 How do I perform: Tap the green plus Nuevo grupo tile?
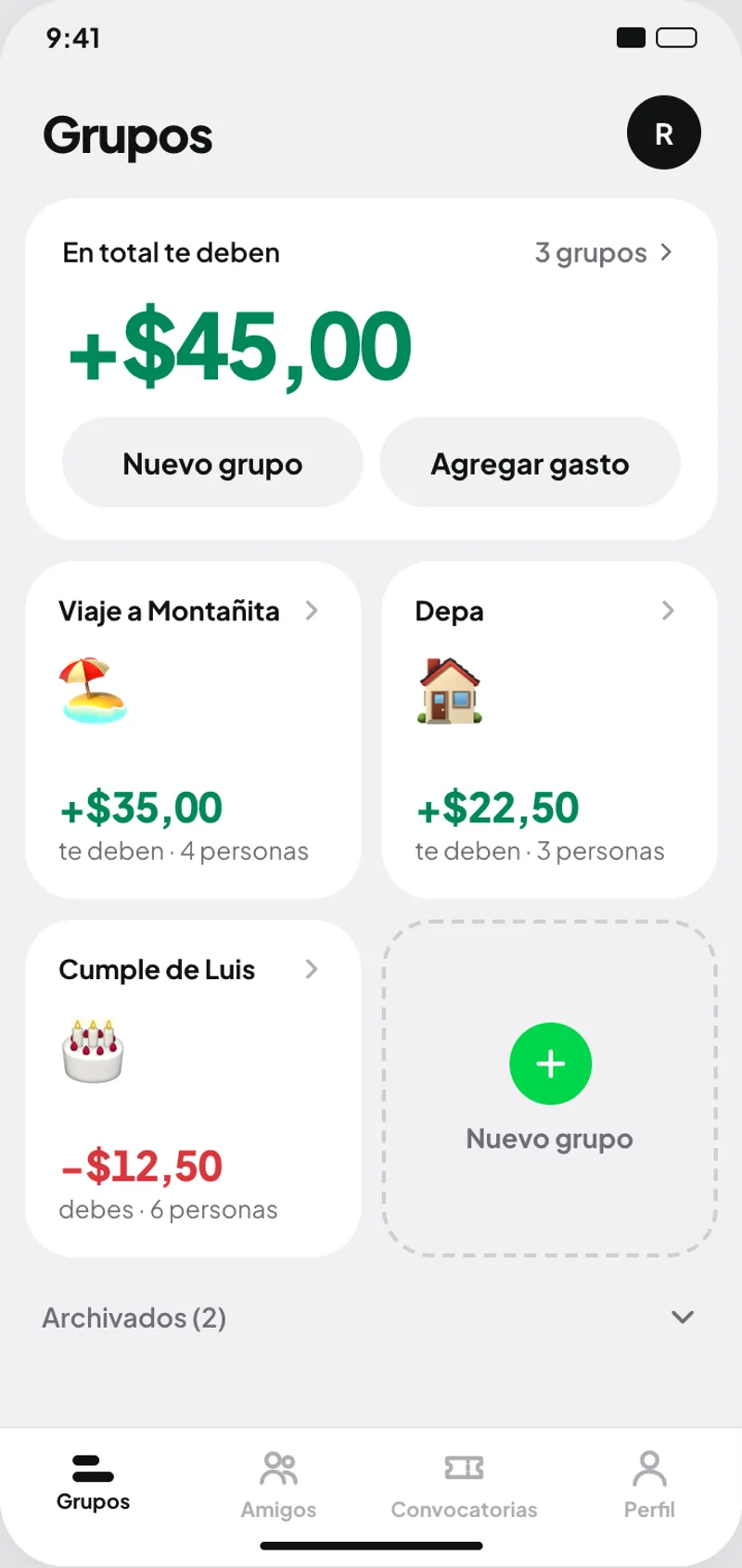pyautogui.click(x=549, y=1089)
